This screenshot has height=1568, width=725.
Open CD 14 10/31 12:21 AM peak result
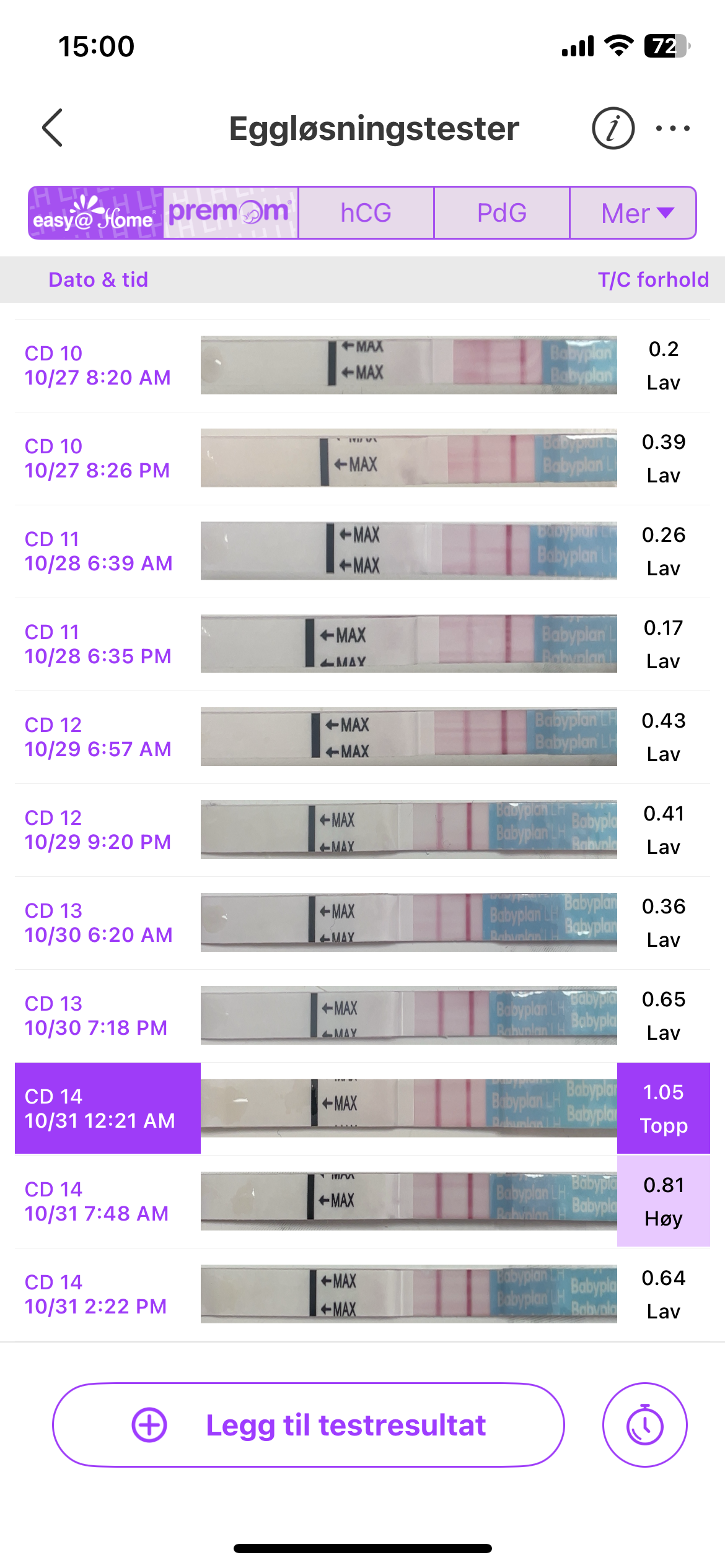[x=362, y=1108]
